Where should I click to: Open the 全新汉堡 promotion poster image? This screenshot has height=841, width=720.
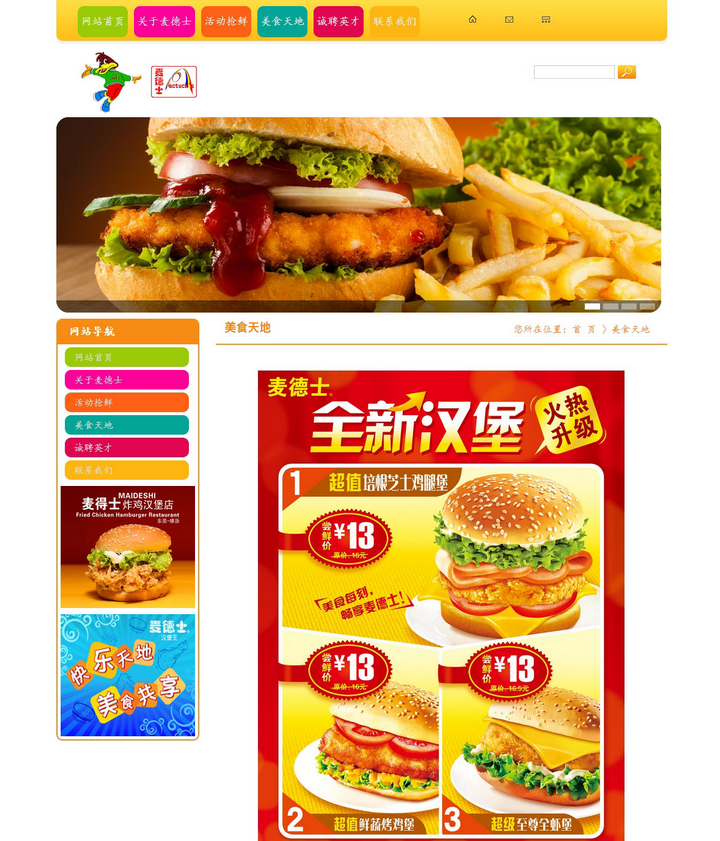tap(441, 605)
